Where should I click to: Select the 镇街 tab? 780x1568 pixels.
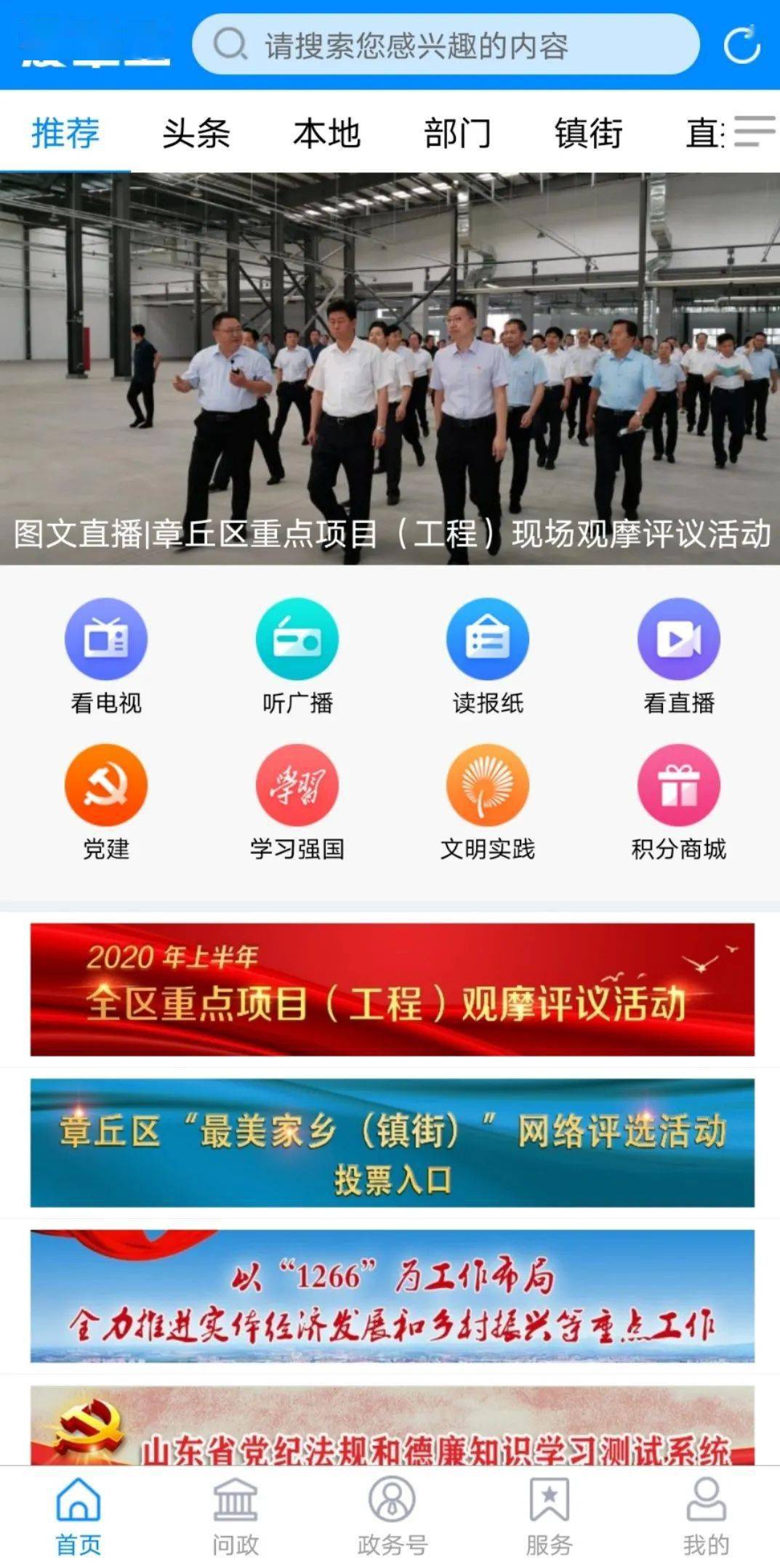coord(588,134)
